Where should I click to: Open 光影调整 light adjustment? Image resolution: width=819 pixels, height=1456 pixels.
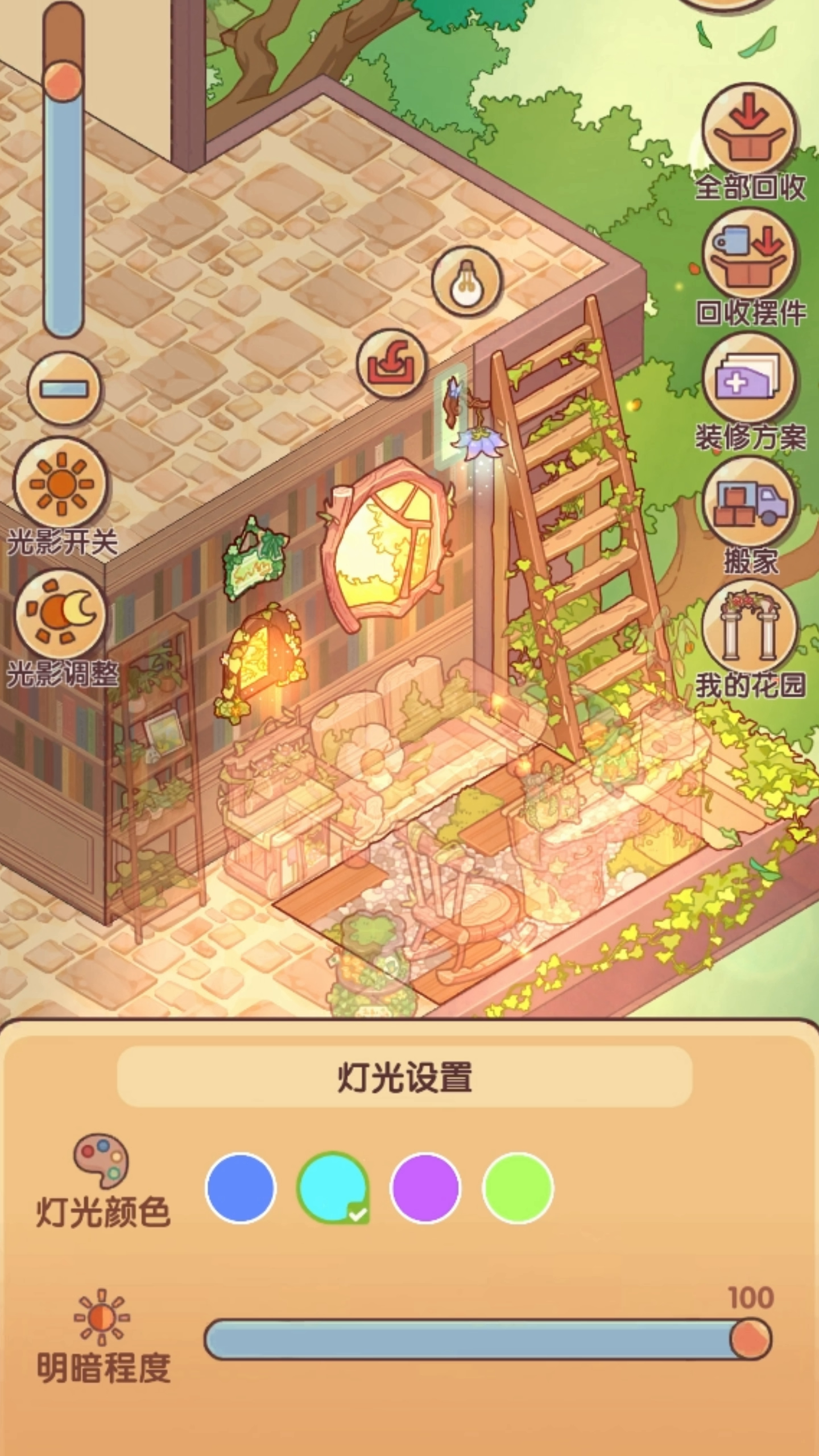coord(61,614)
